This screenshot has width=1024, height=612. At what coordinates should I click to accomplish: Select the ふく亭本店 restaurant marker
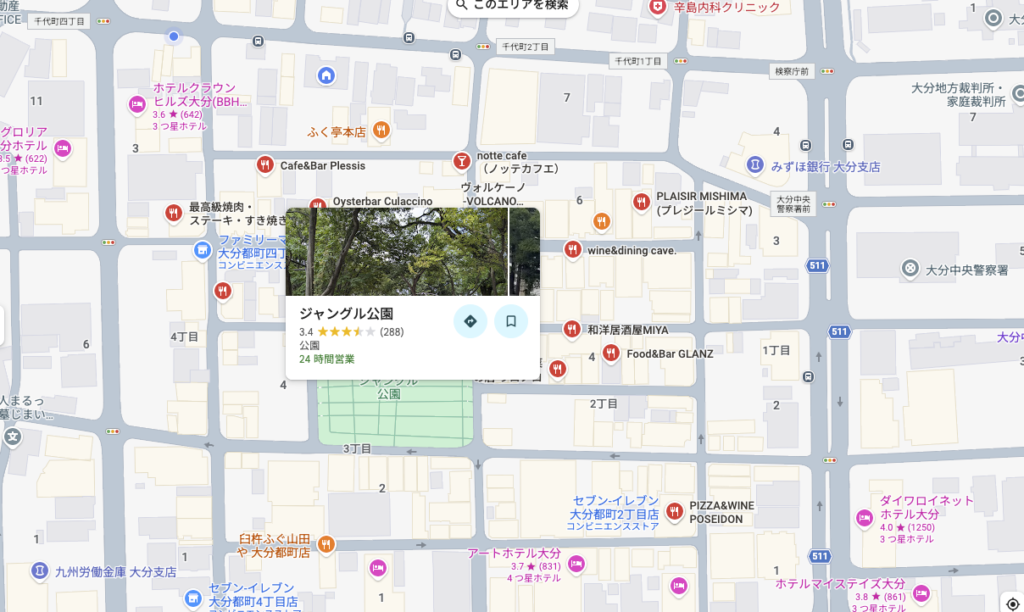[380, 131]
